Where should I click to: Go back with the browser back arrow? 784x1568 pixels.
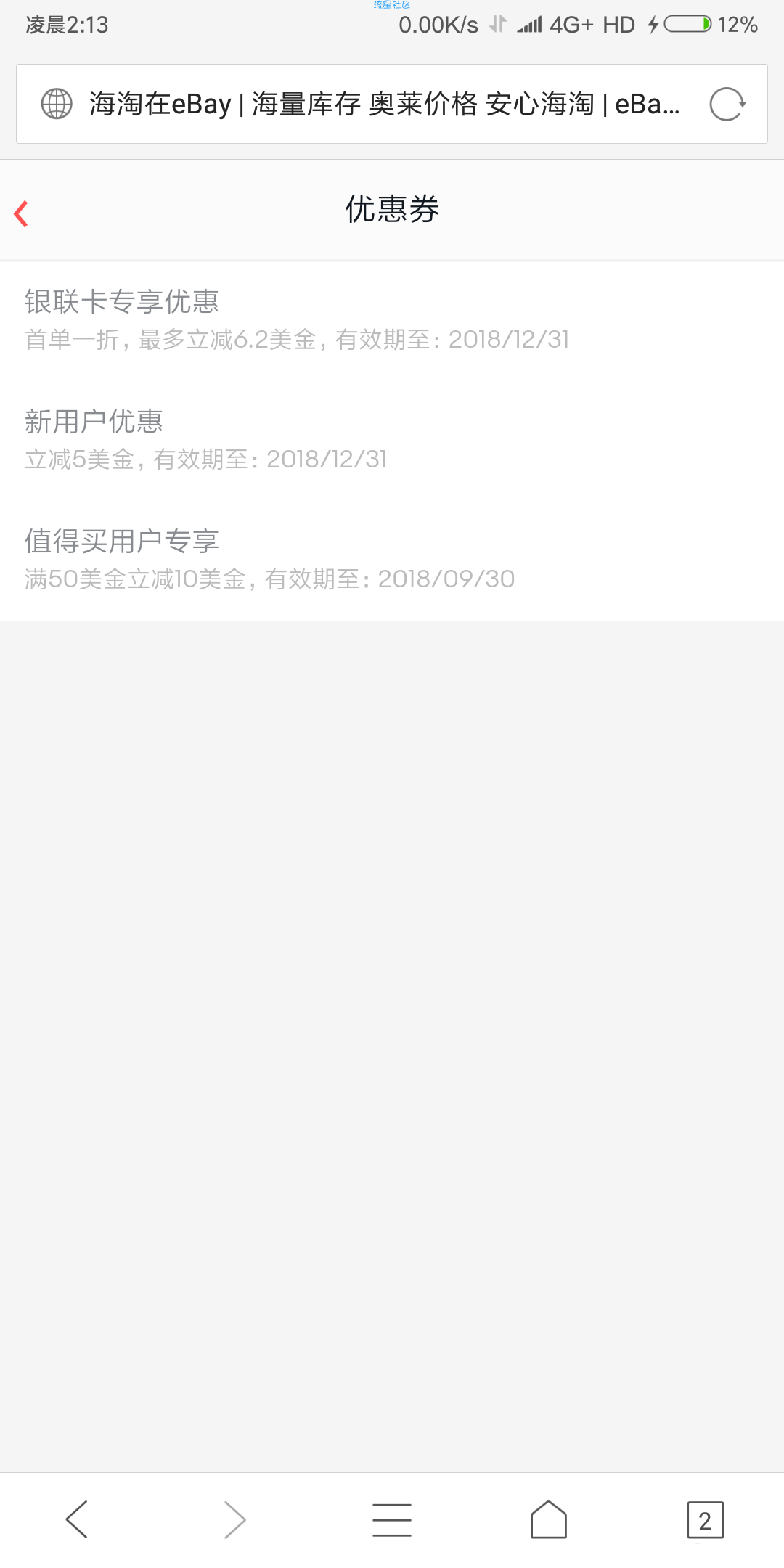coord(77,1519)
